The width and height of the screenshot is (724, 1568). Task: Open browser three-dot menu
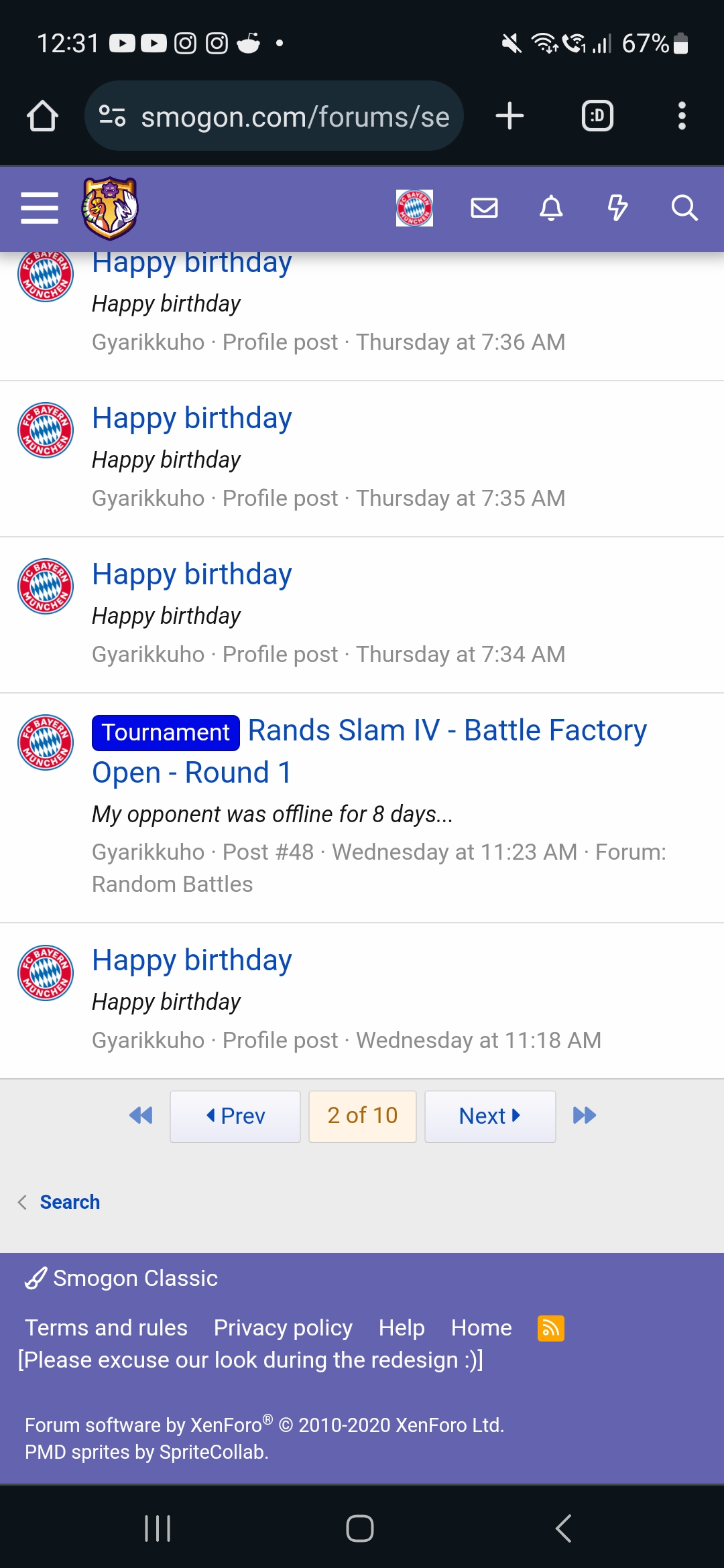[x=682, y=116]
